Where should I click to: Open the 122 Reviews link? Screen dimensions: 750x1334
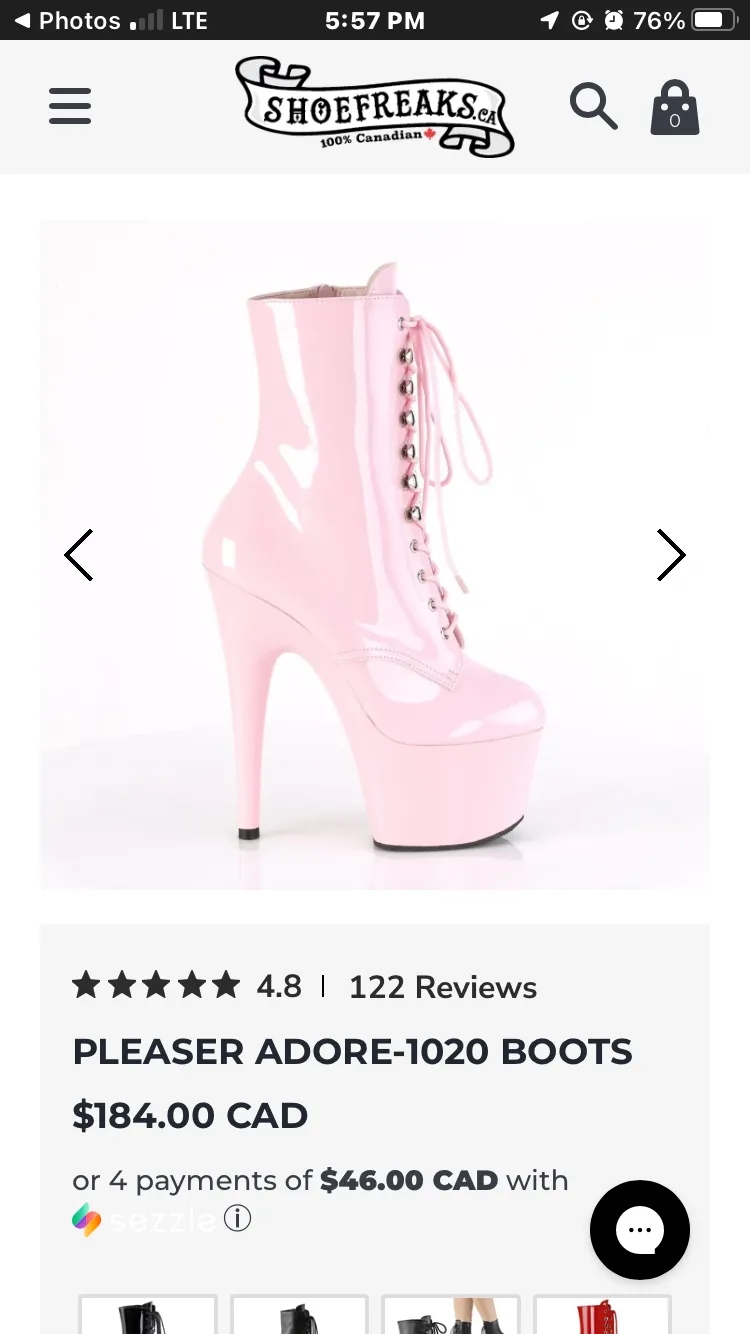[x=442, y=987]
